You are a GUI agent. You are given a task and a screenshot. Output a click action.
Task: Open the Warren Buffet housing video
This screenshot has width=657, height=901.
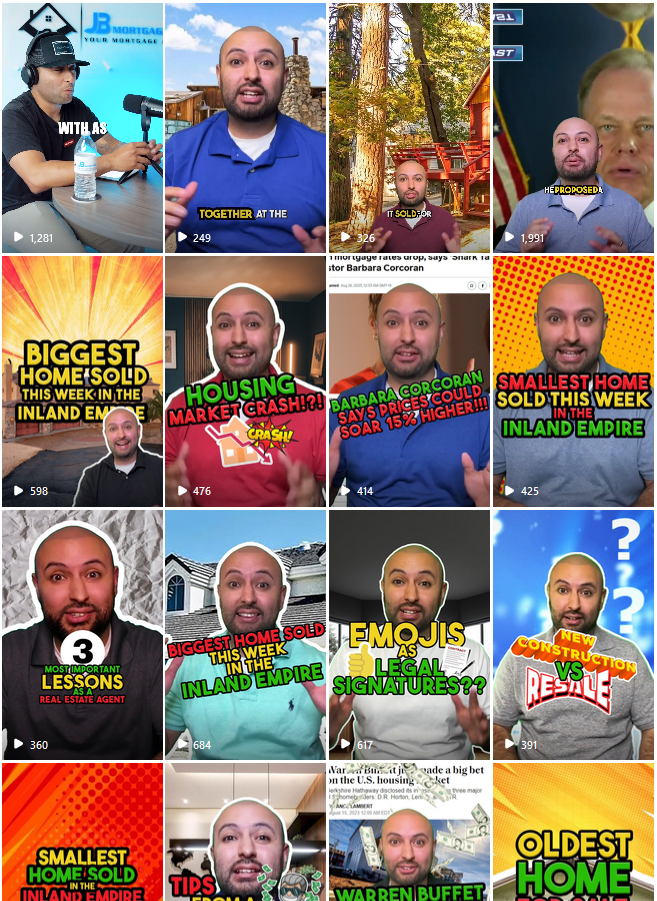409,832
